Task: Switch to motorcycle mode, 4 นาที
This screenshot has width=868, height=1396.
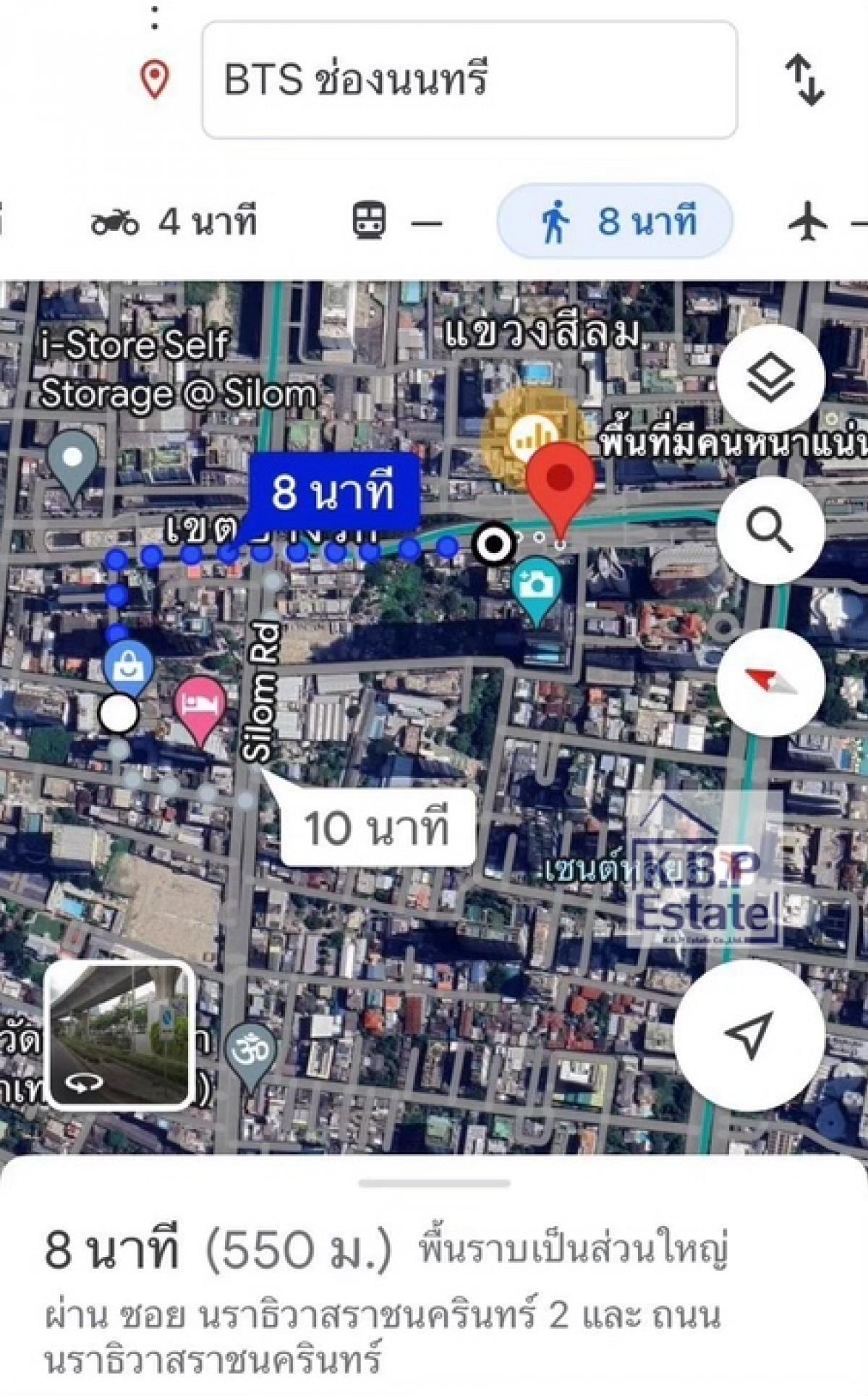Action: point(174,221)
